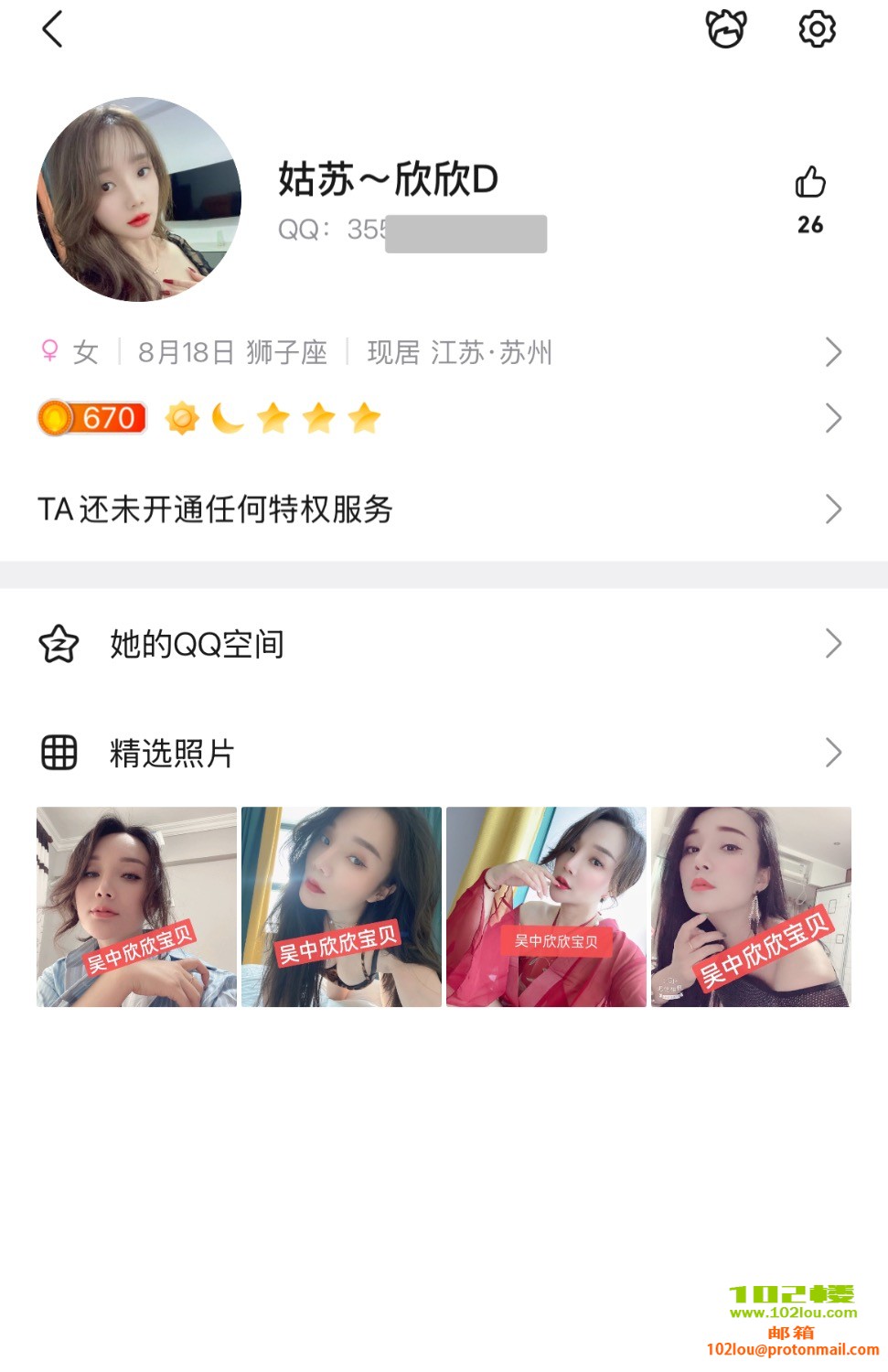View the level 670 details row

click(439, 419)
